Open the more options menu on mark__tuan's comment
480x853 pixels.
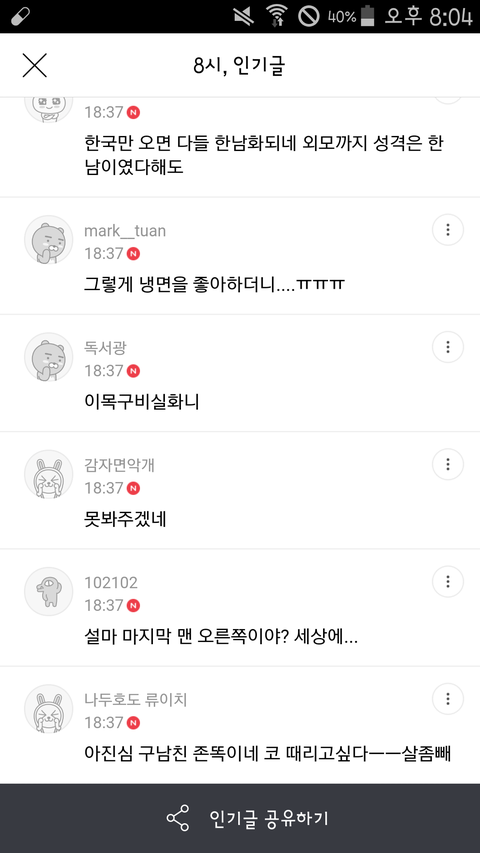tap(447, 230)
